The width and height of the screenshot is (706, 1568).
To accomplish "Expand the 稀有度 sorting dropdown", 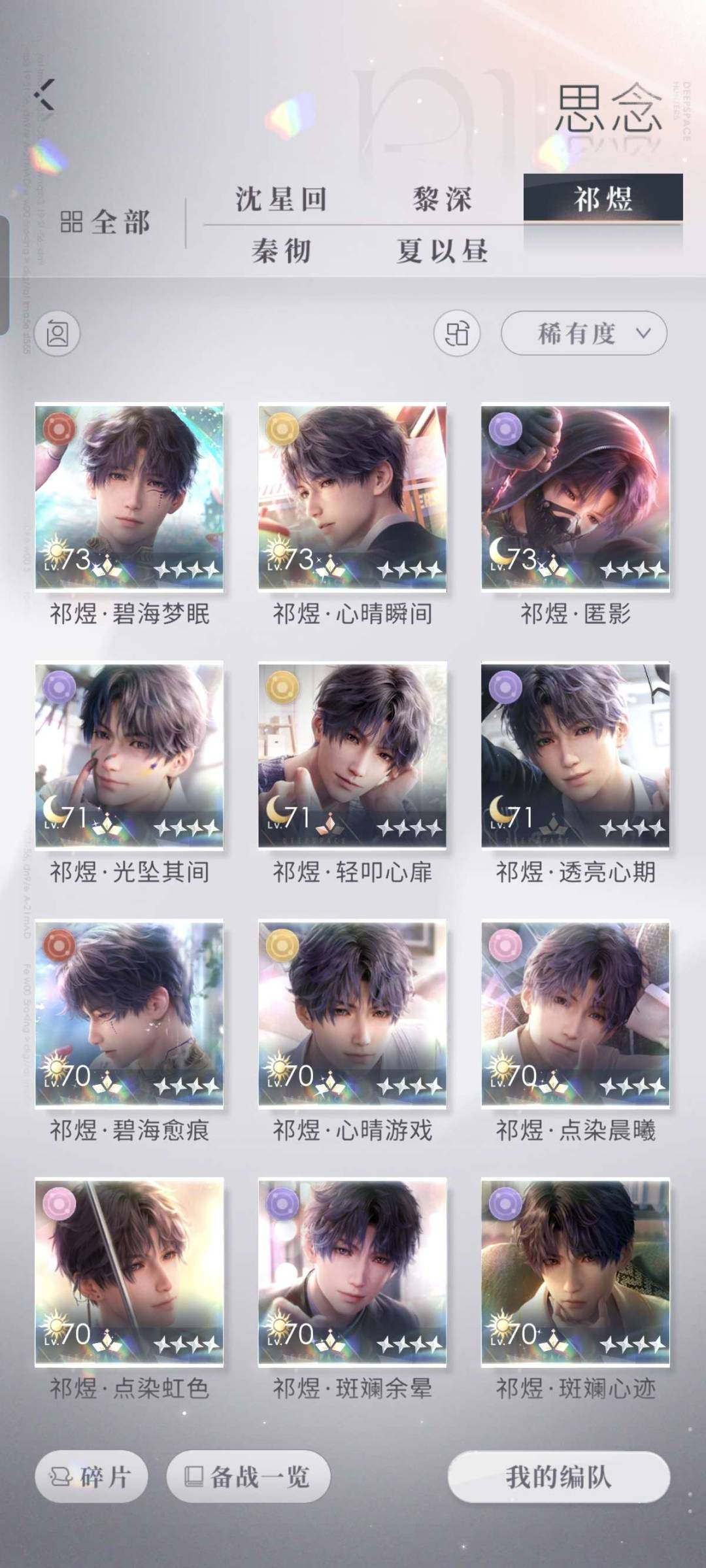I will [584, 333].
